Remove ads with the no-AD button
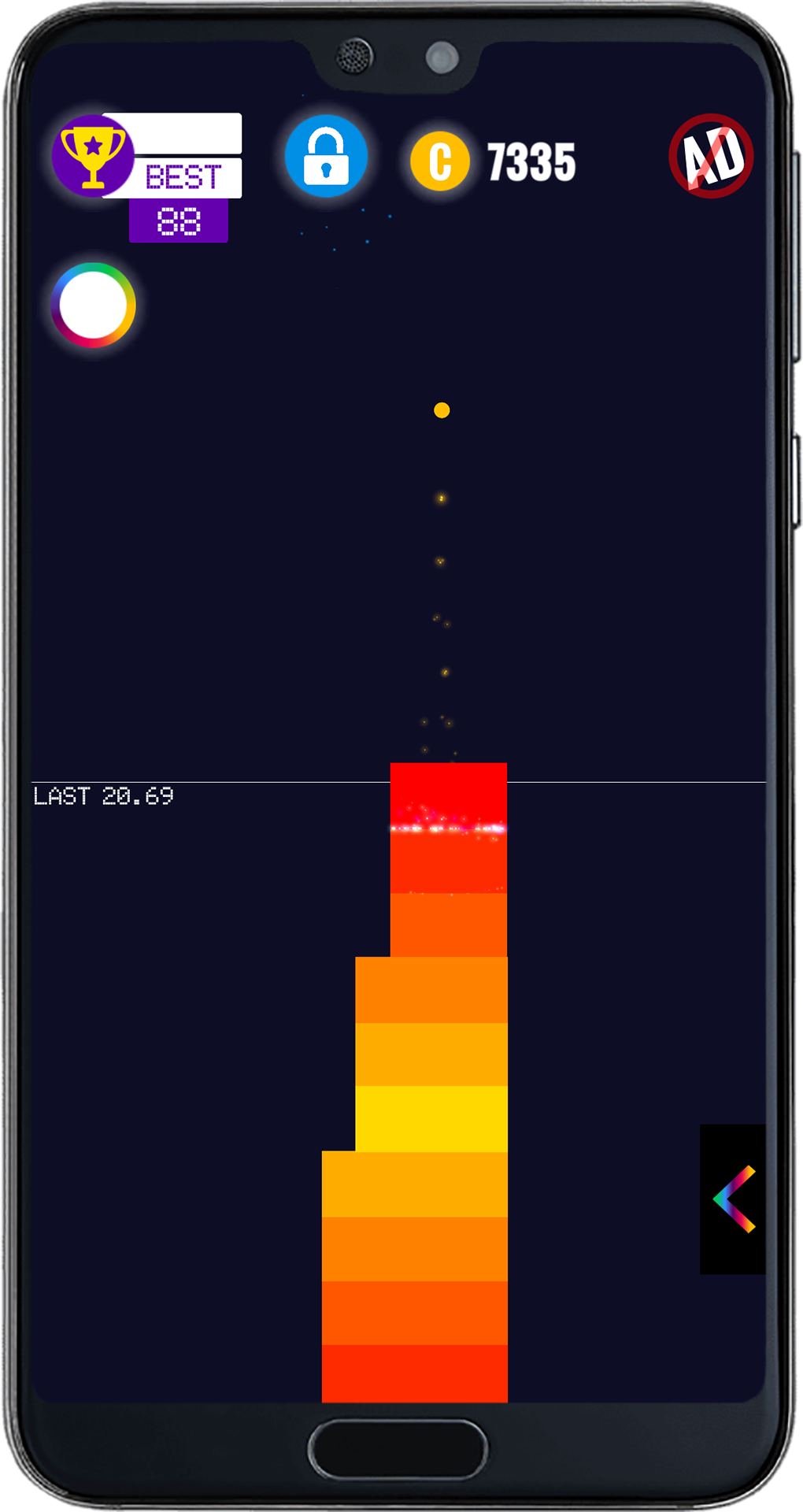803x1512 pixels. pos(711,156)
